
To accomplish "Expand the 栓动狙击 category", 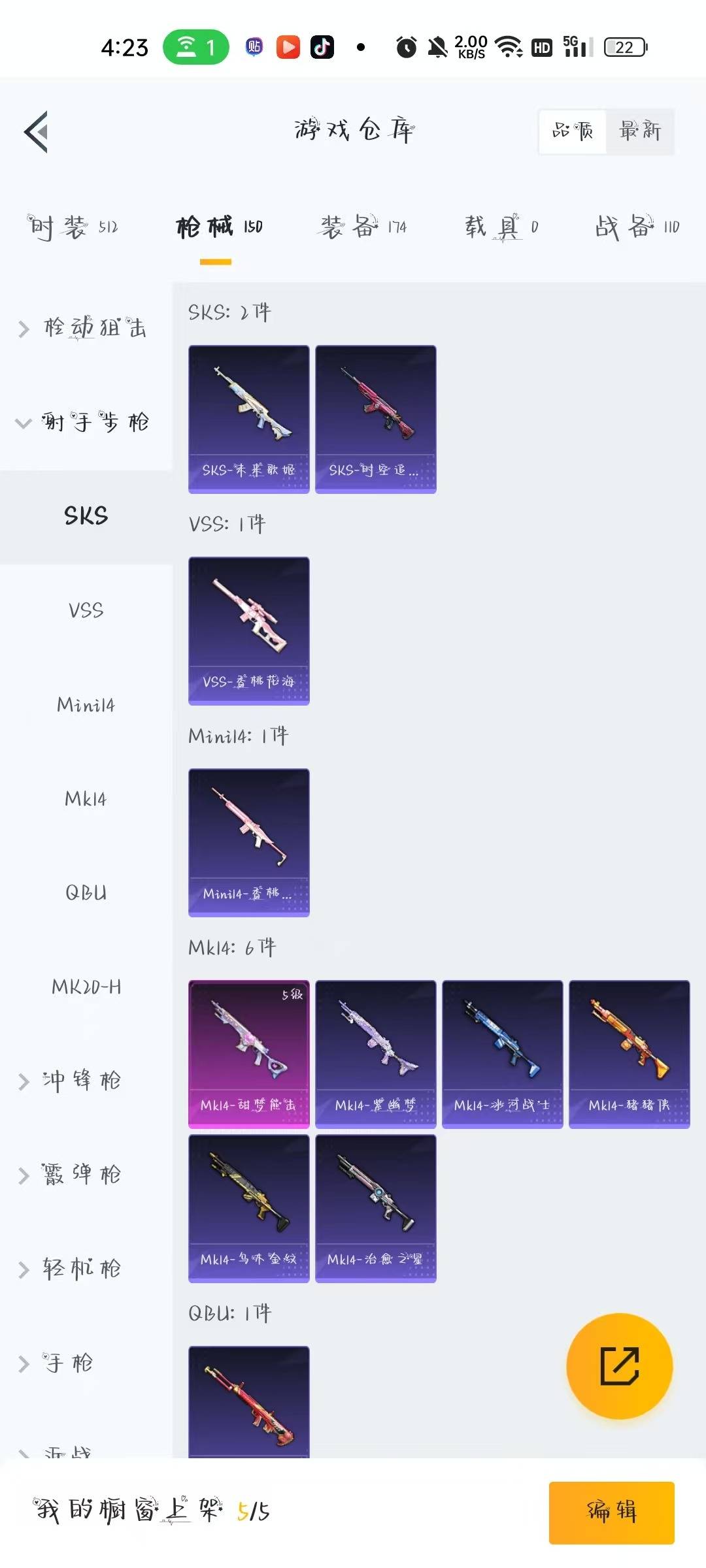I will (x=85, y=327).
